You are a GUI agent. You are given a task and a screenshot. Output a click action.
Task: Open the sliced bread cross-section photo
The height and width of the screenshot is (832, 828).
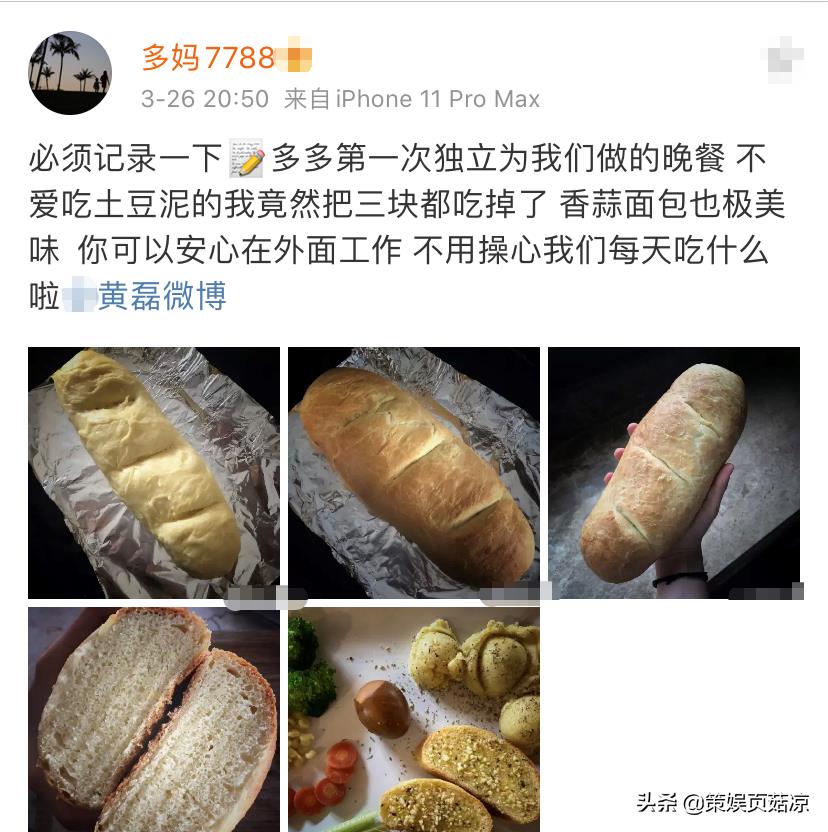(154, 718)
